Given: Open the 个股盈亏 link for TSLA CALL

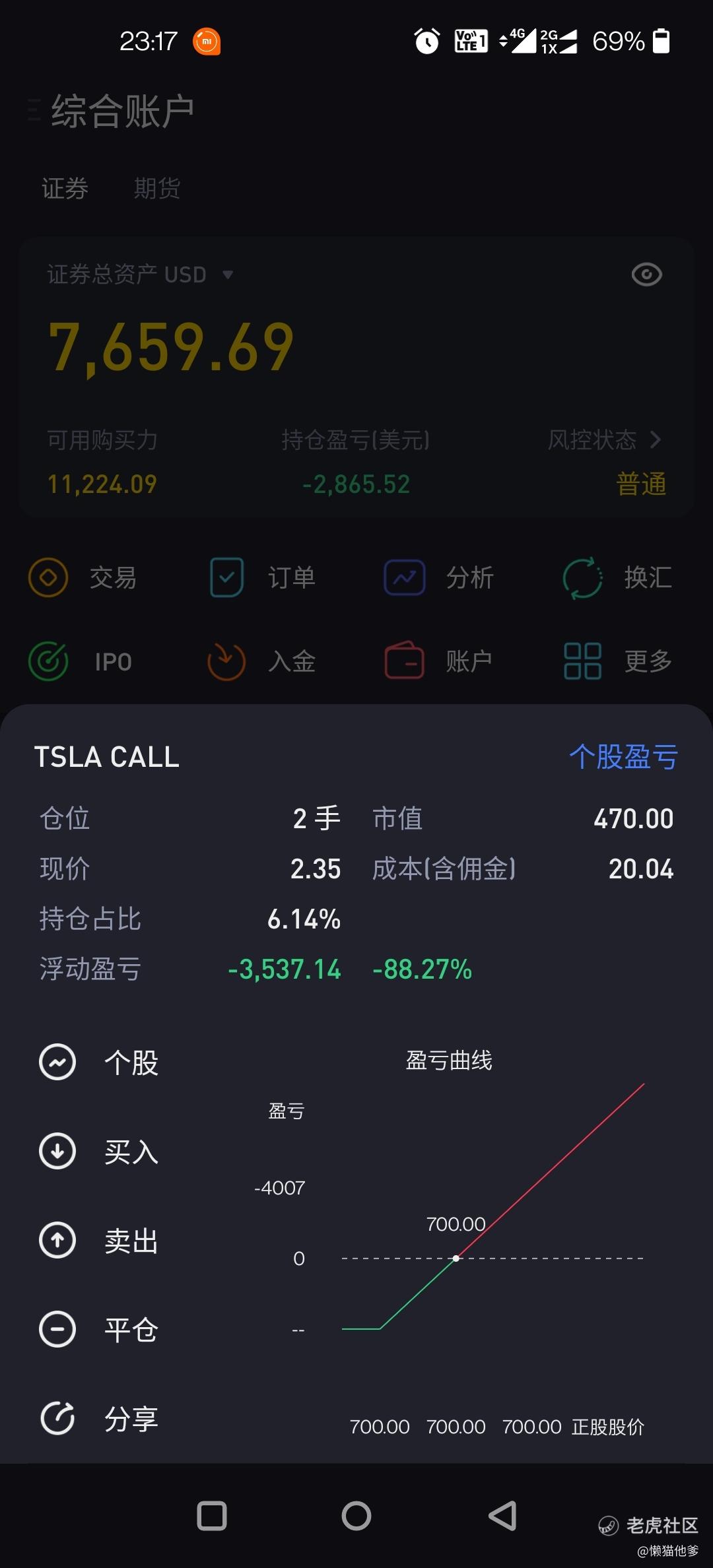Looking at the screenshot, I should click(x=623, y=757).
